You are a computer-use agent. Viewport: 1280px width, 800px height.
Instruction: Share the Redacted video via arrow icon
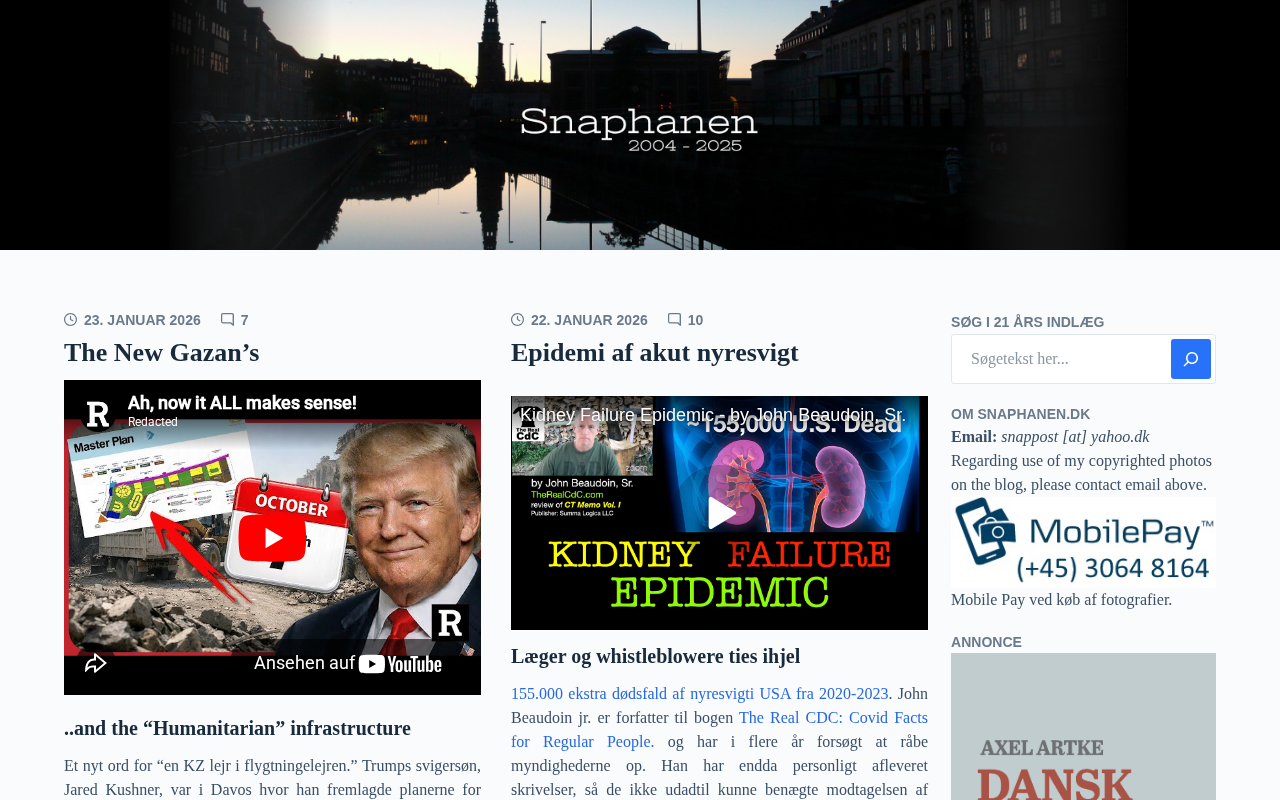click(x=96, y=663)
